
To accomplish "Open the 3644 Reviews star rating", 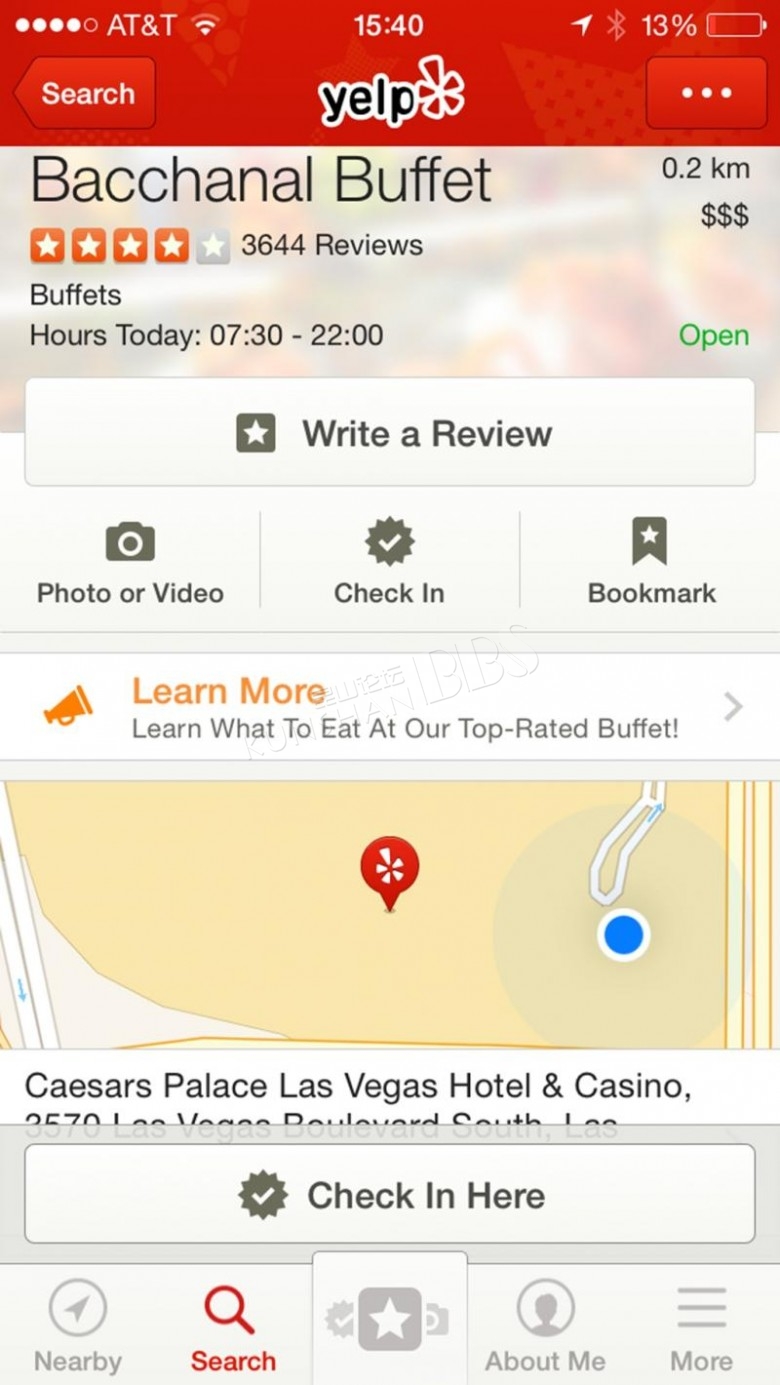I will (227, 246).
